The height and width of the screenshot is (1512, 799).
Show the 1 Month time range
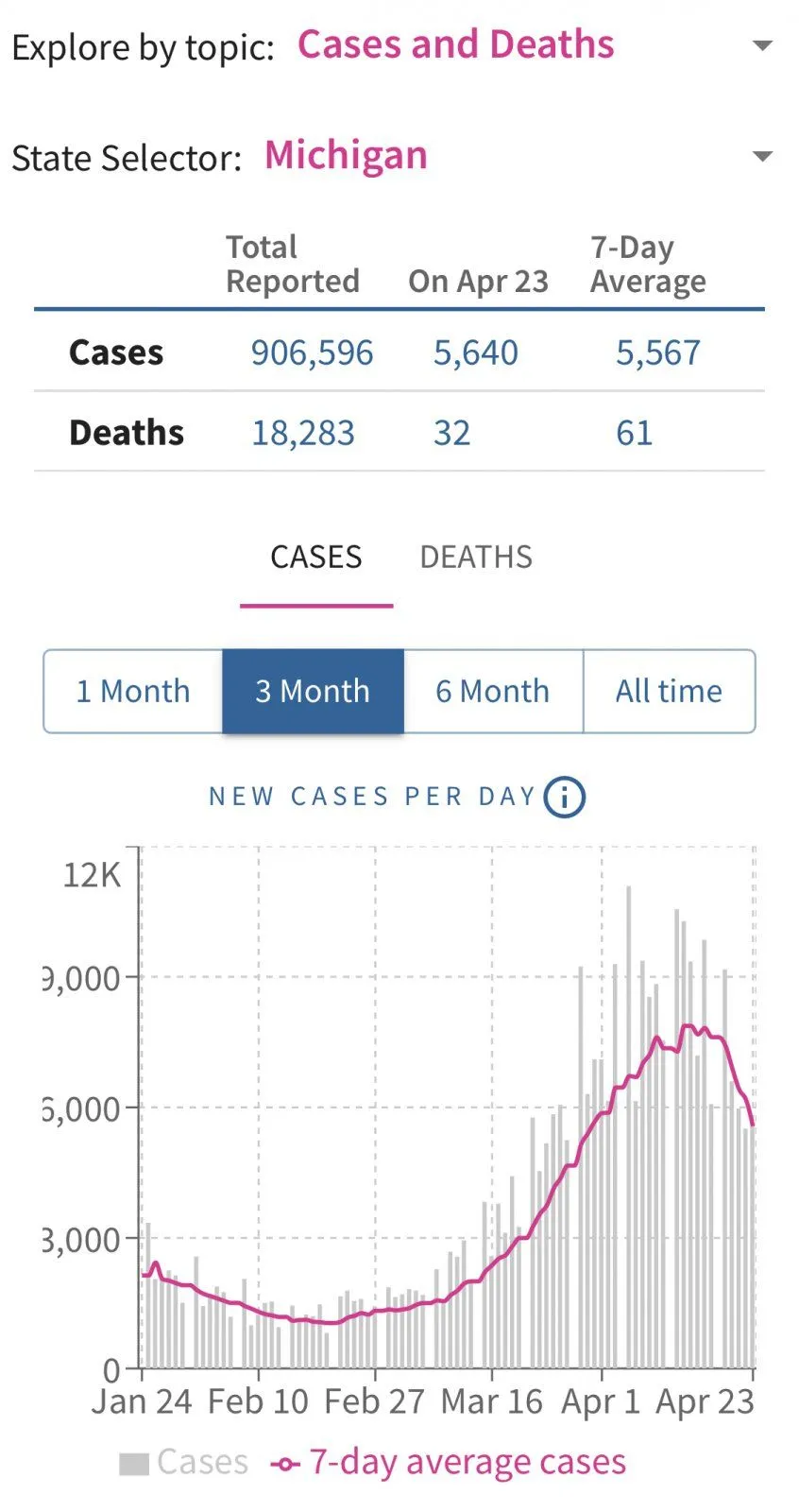(133, 691)
